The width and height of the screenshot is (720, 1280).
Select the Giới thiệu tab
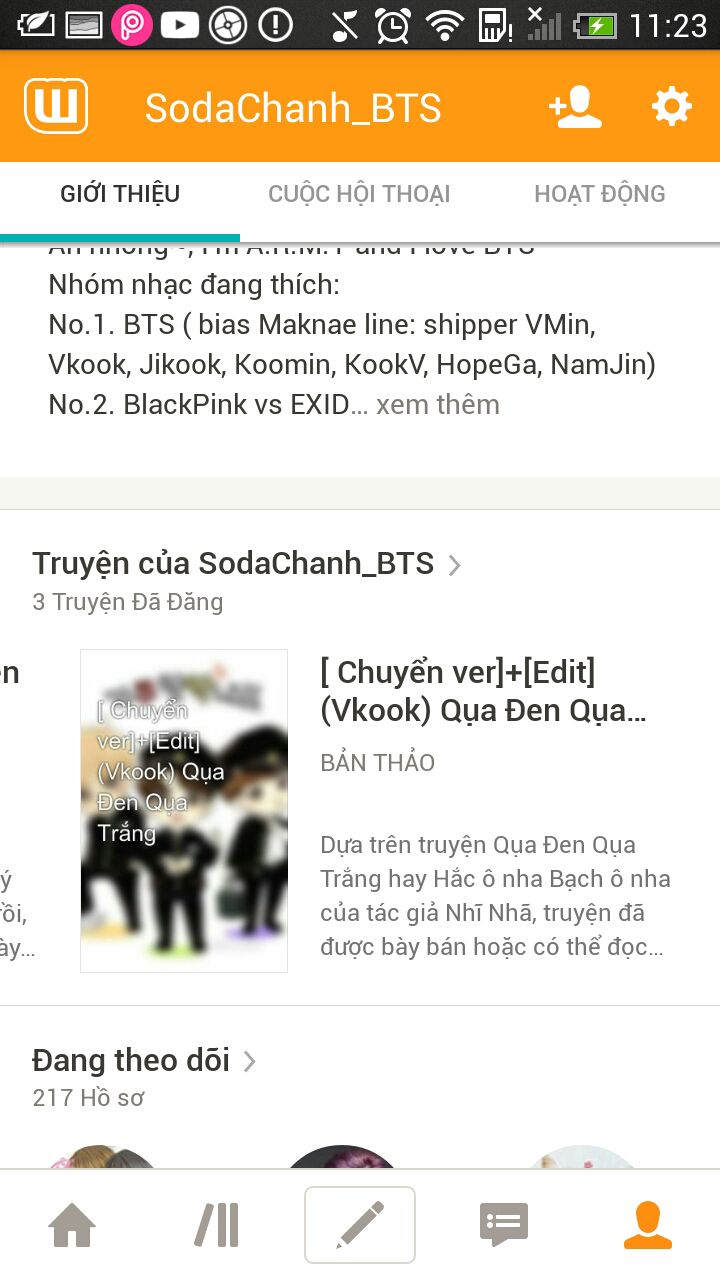[x=120, y=193]
